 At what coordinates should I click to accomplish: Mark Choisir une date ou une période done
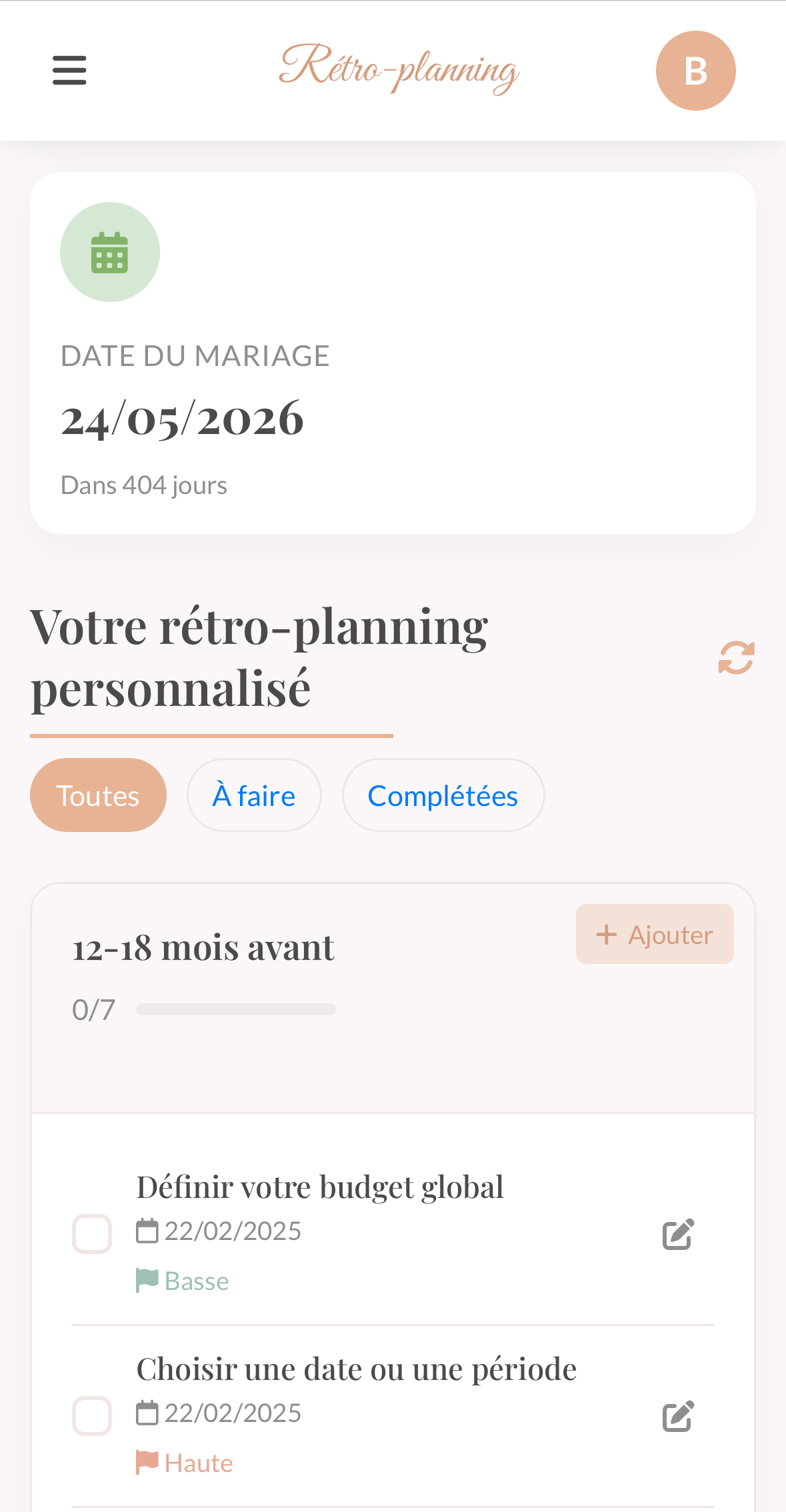pyautogui.click(x=92, y=1415)
